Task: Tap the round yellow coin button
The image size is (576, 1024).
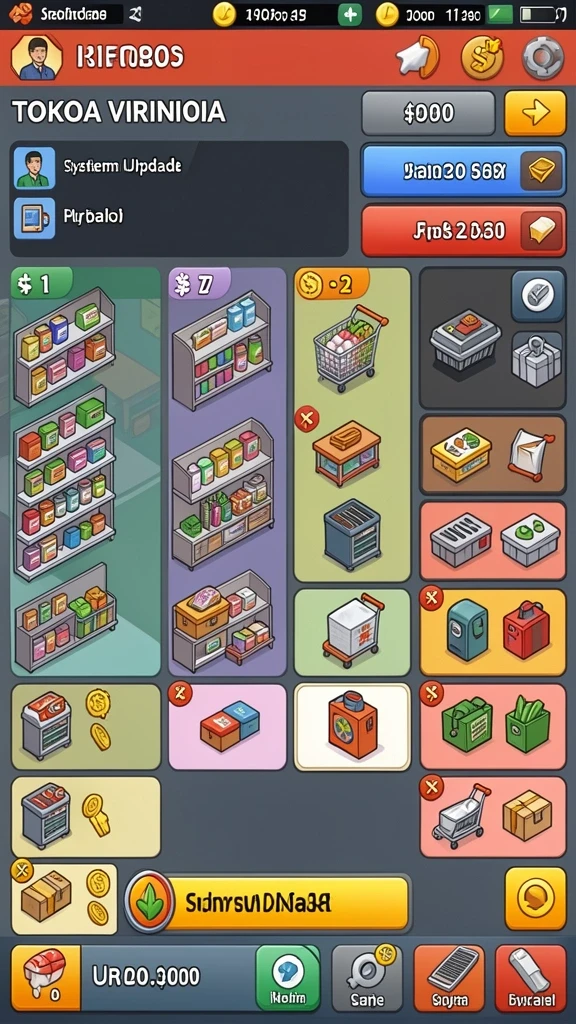Action: coord(535,899)
